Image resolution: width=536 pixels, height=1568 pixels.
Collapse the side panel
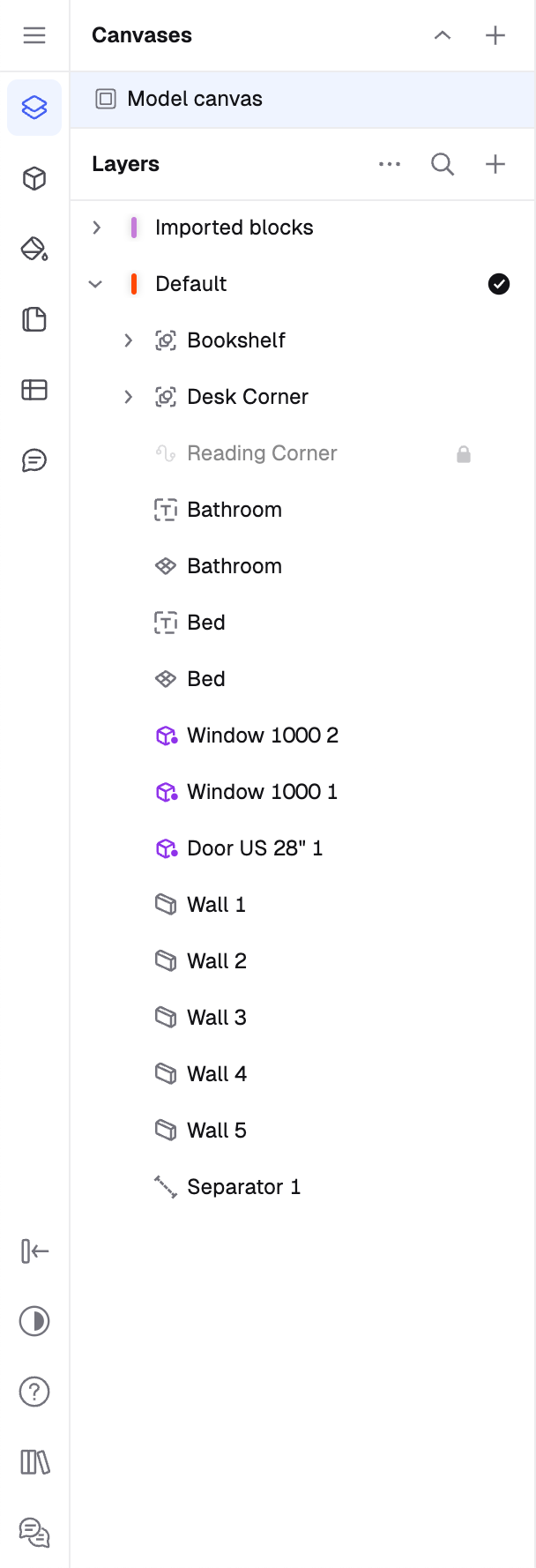[x=34, y=1251]
